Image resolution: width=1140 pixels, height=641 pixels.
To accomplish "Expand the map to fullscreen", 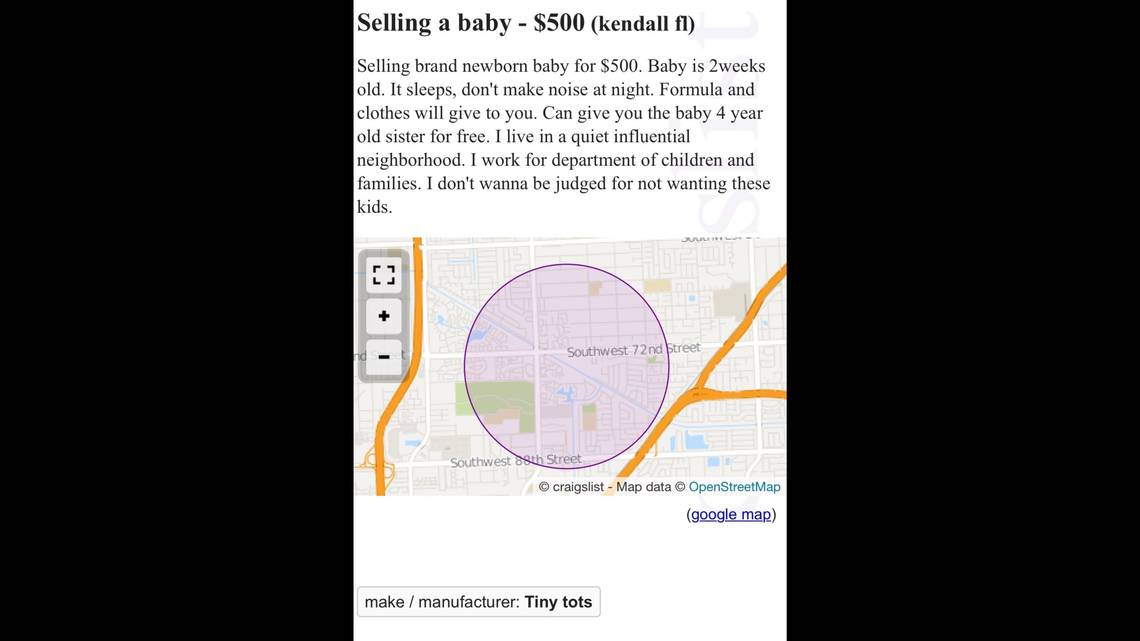I will pyautogui.click(x=383, y=274).
